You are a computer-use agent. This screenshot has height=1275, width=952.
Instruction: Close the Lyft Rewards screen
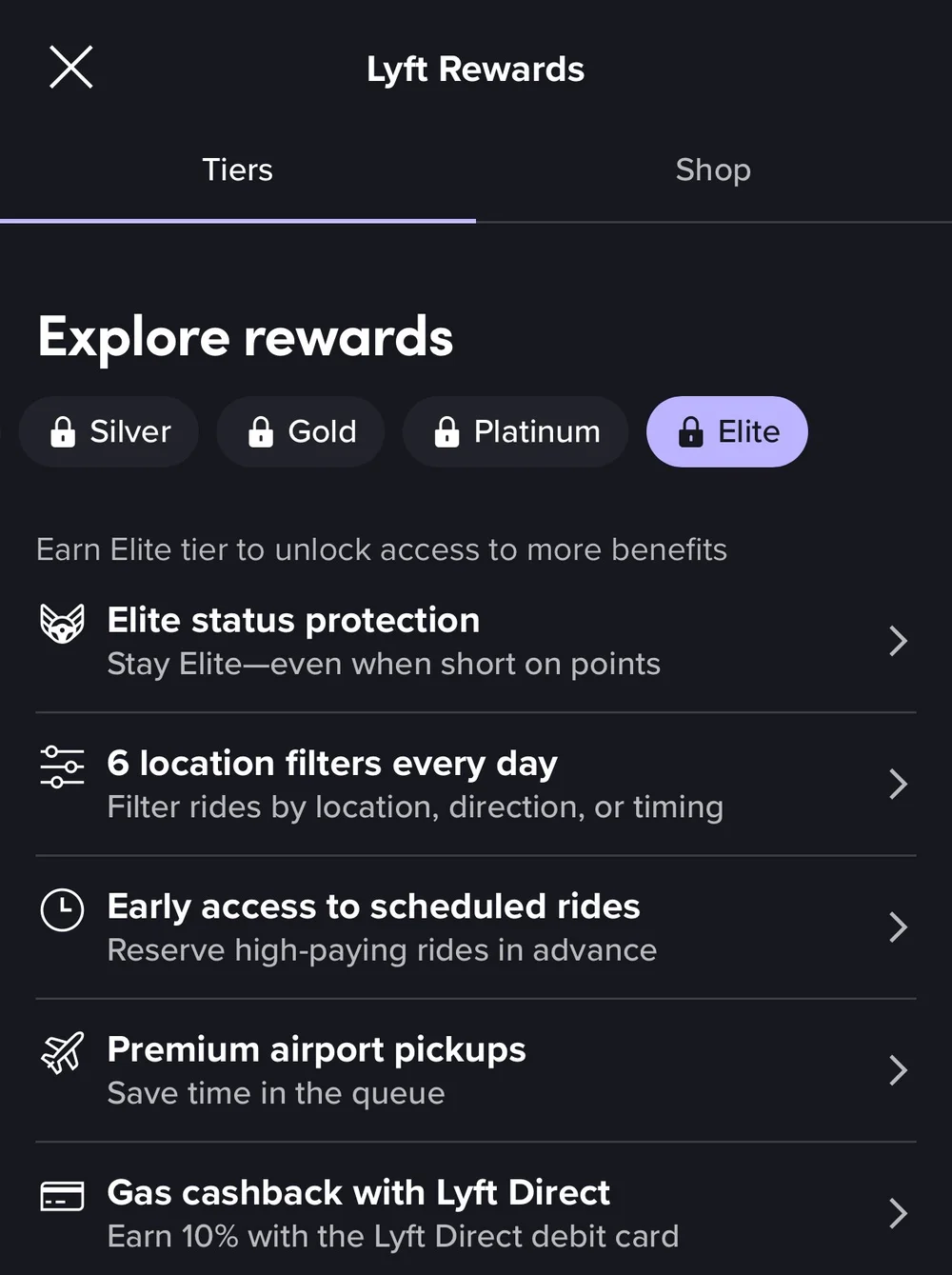[x=71, y=68]
